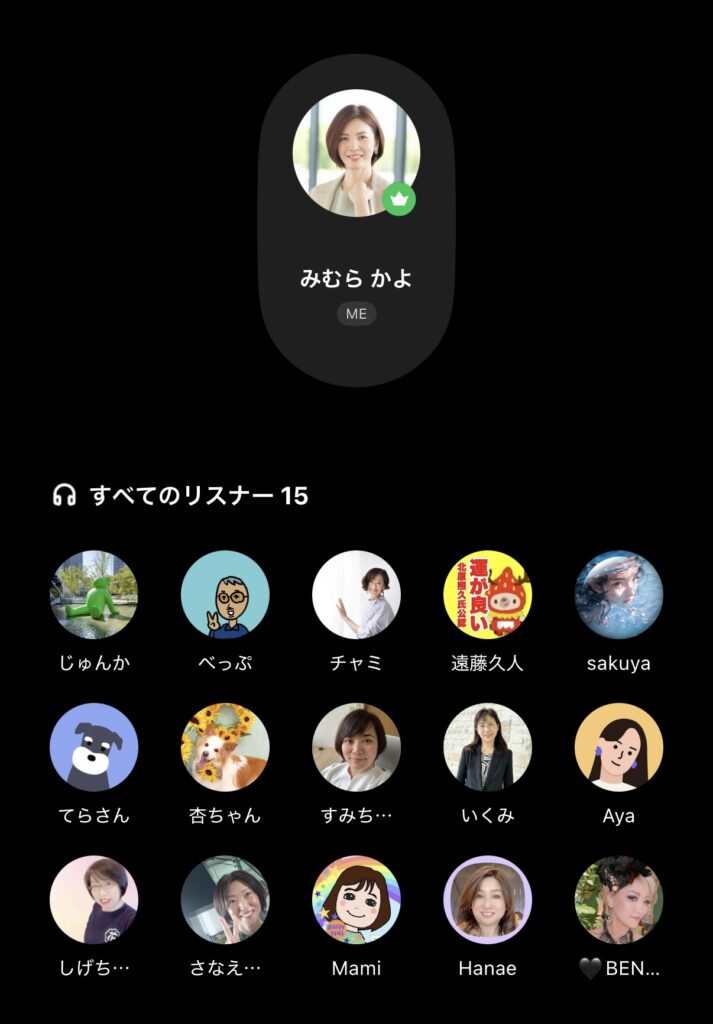Open Hanae's profile
This screenshot has width=713, height=1024.
click(487, 899)
